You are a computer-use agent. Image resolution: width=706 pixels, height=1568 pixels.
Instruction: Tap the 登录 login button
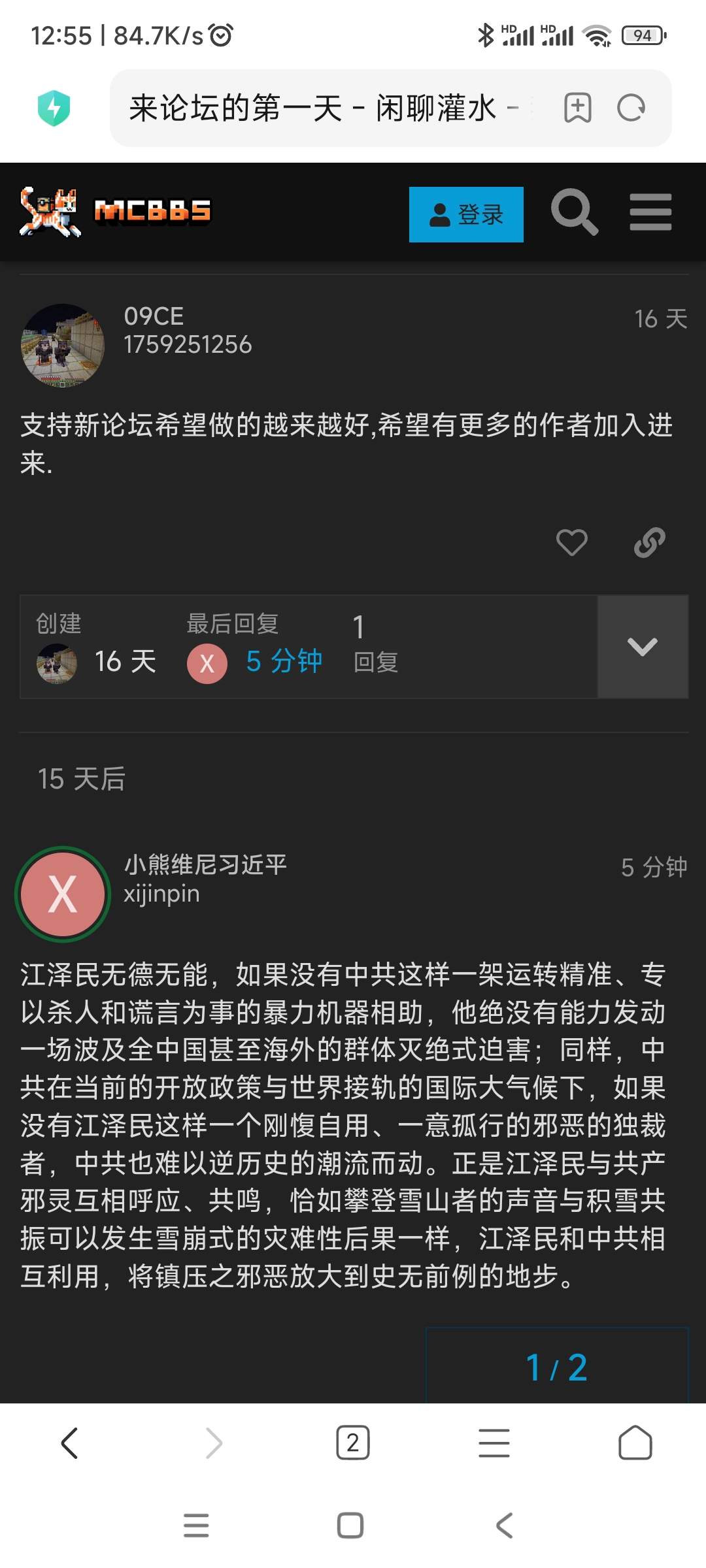pyautogui.click(x=466, y=215)
